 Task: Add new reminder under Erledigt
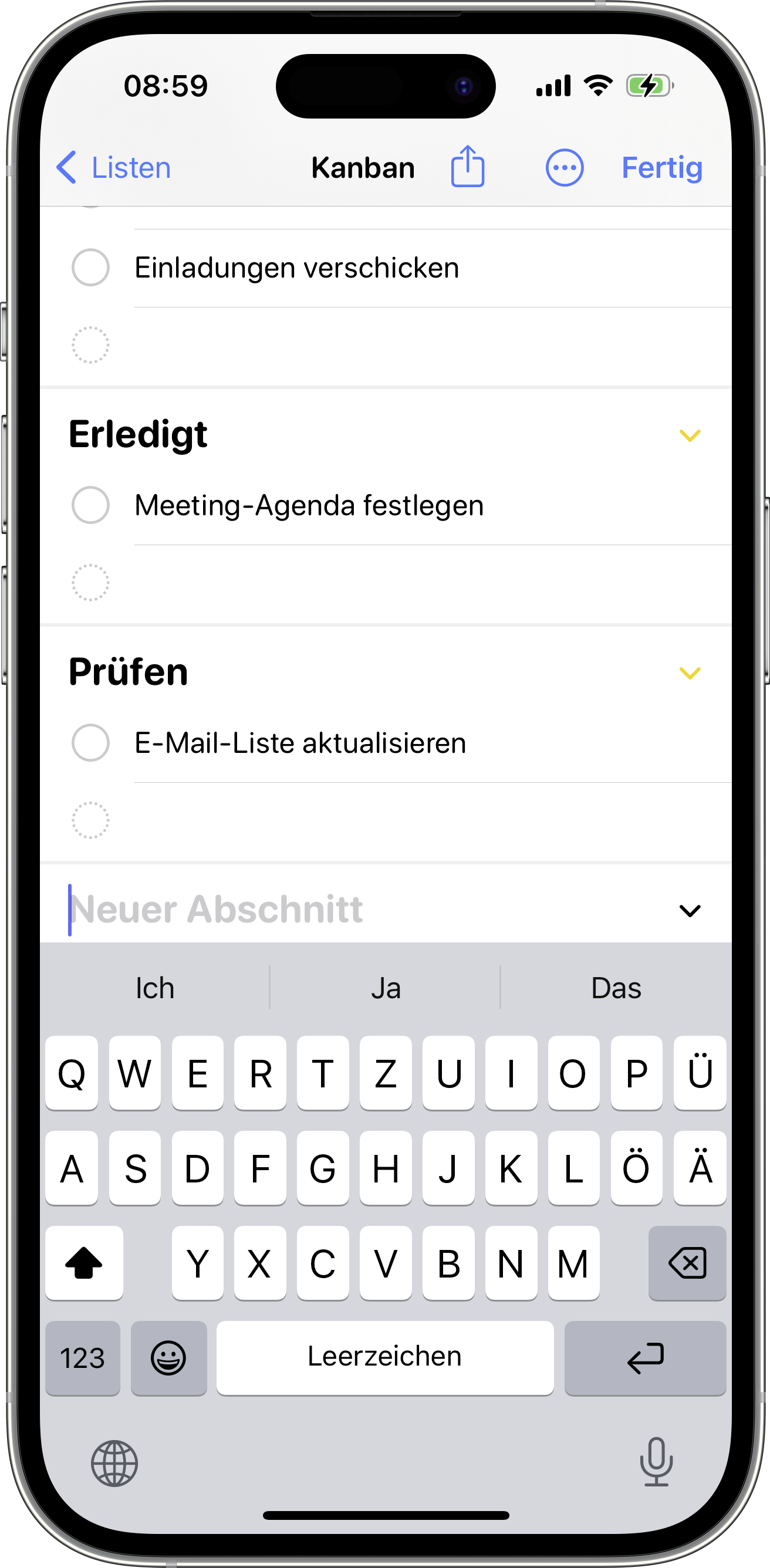(x=91, y=583)
